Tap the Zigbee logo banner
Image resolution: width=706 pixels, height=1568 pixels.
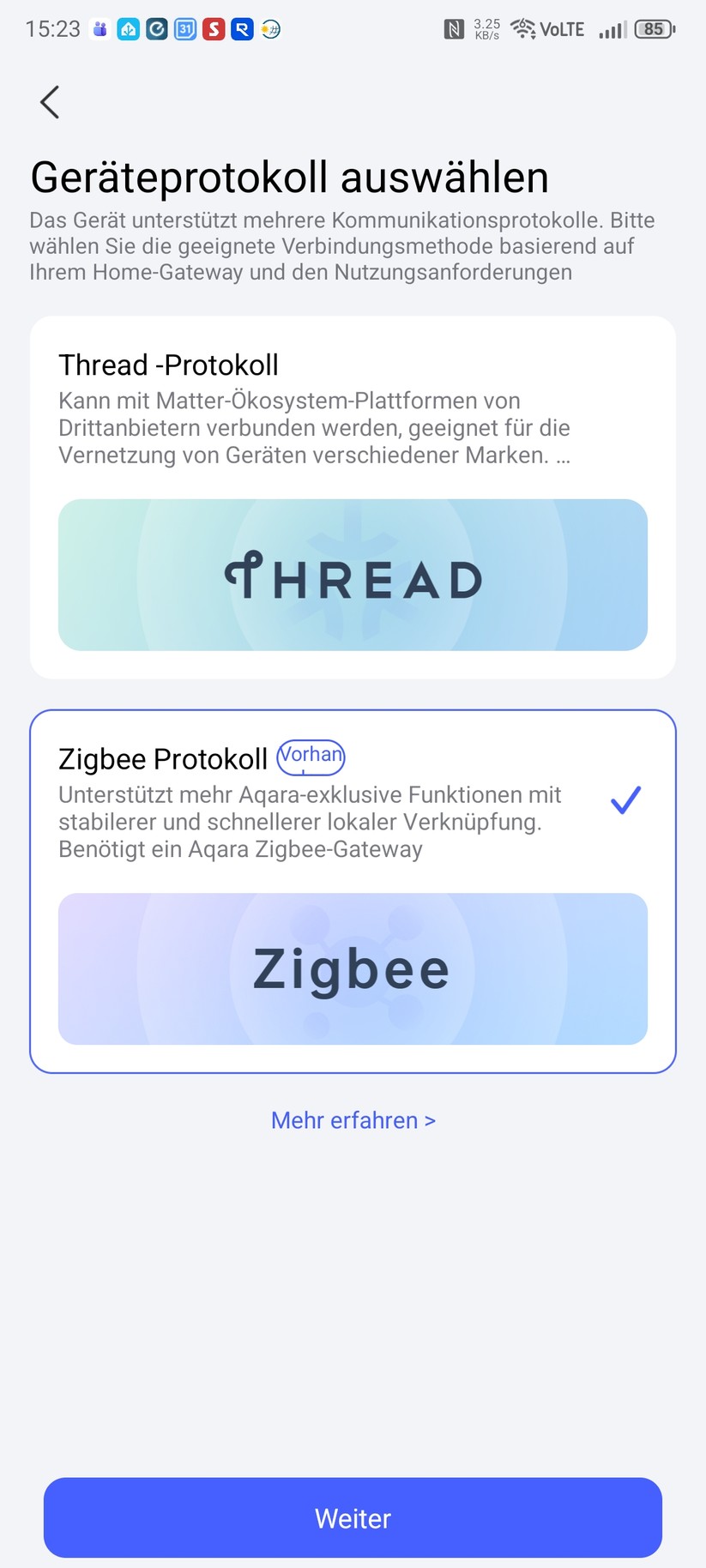point(353,969)
